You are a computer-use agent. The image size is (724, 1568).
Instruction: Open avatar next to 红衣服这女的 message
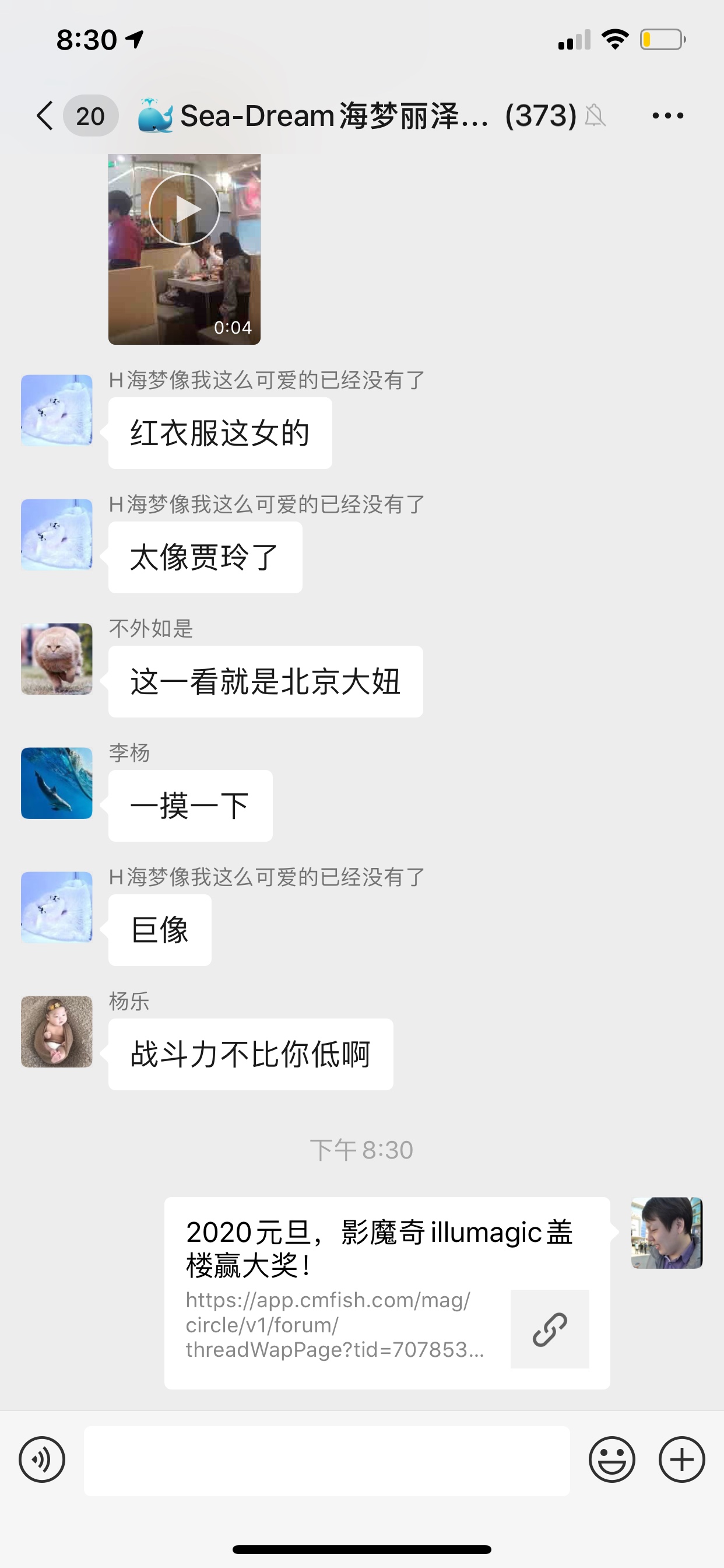click(57, 410)
